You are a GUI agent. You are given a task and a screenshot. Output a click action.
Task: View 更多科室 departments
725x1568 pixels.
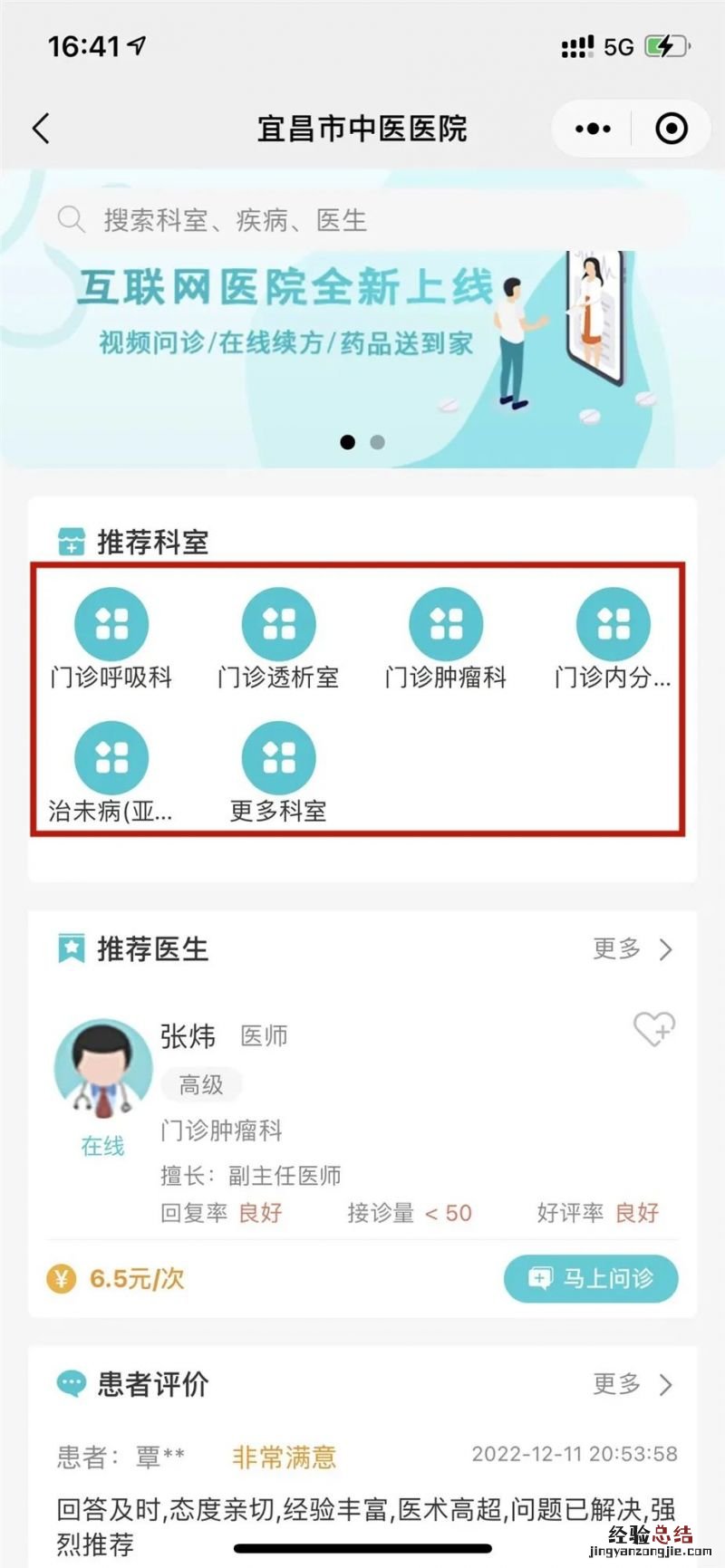278,772
